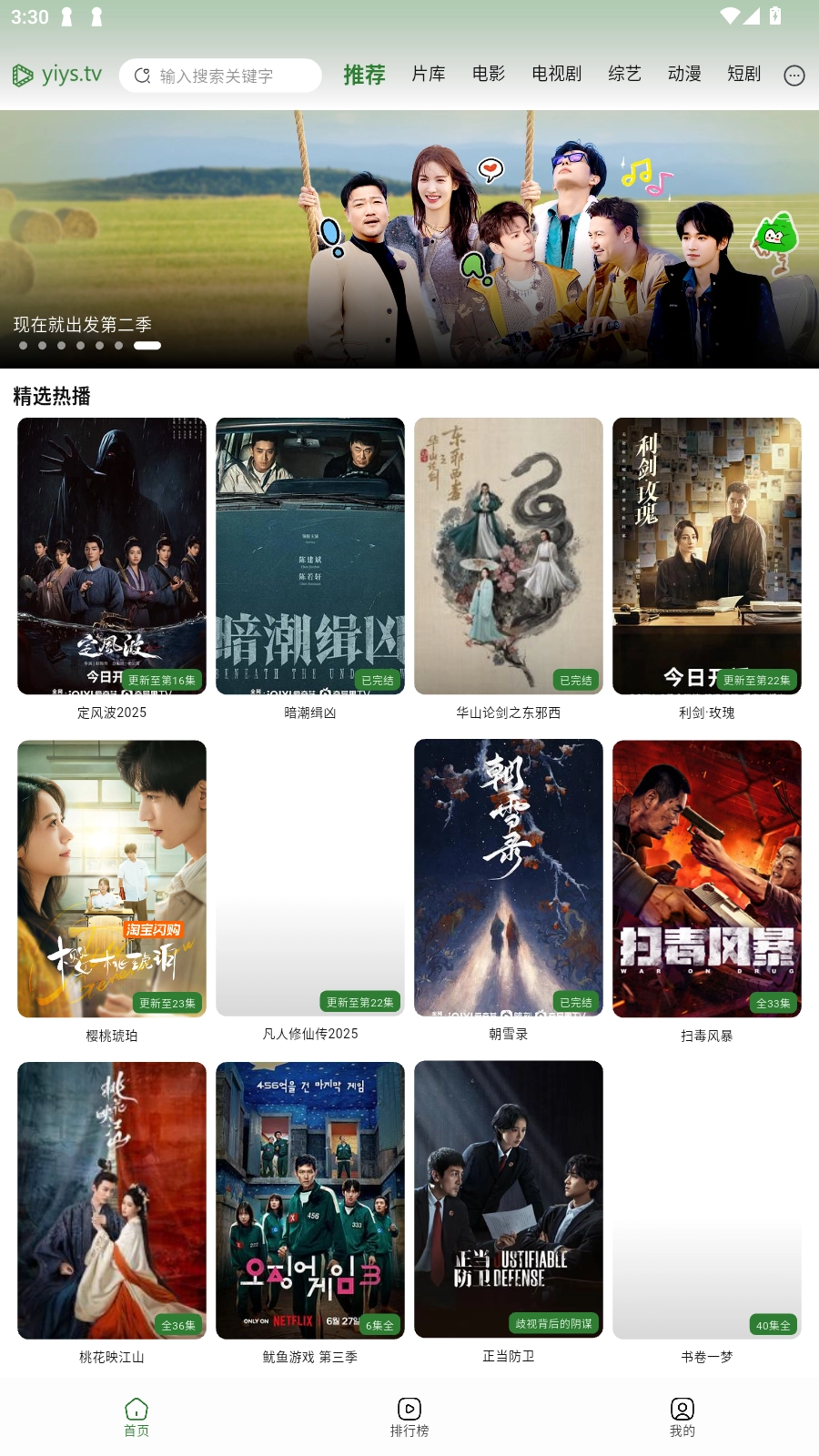Open the 电视剧 category
819x1456 pixels.
pyautogui.click(x=557, y=75)
